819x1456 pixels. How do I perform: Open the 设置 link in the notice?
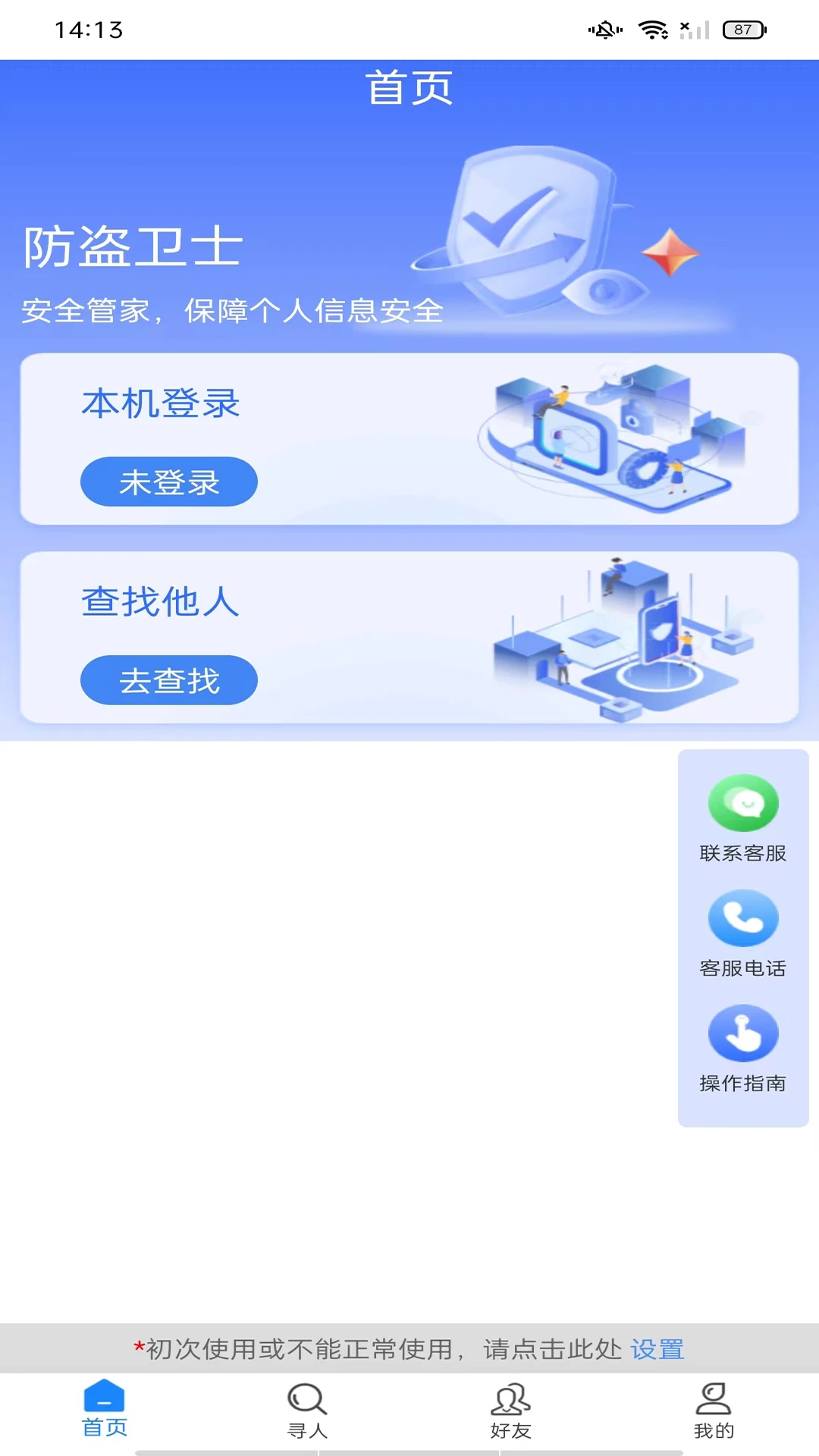pyautogui.click(x=657, y=1349)
